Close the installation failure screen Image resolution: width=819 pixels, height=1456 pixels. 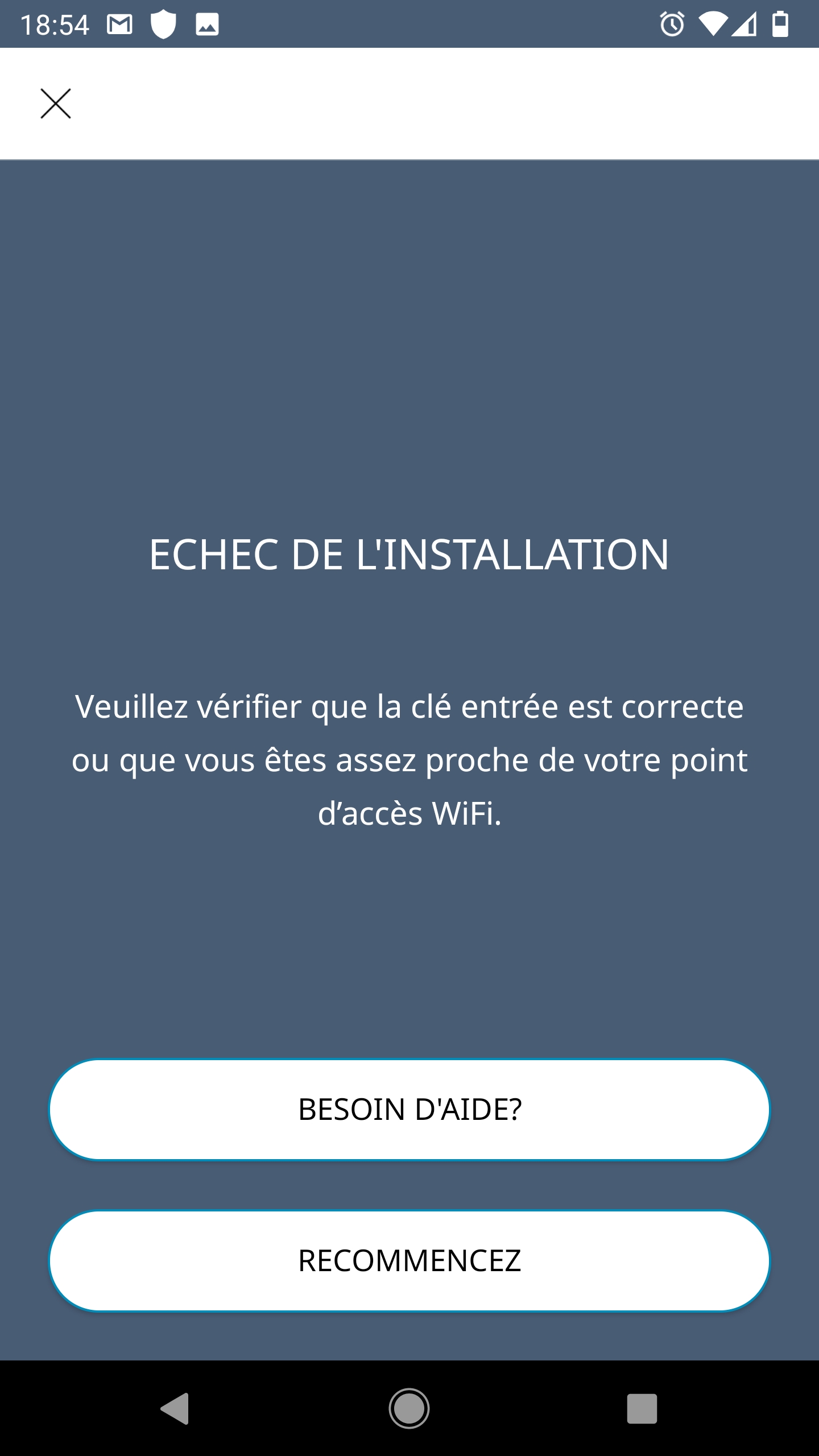tap(56, 104)
